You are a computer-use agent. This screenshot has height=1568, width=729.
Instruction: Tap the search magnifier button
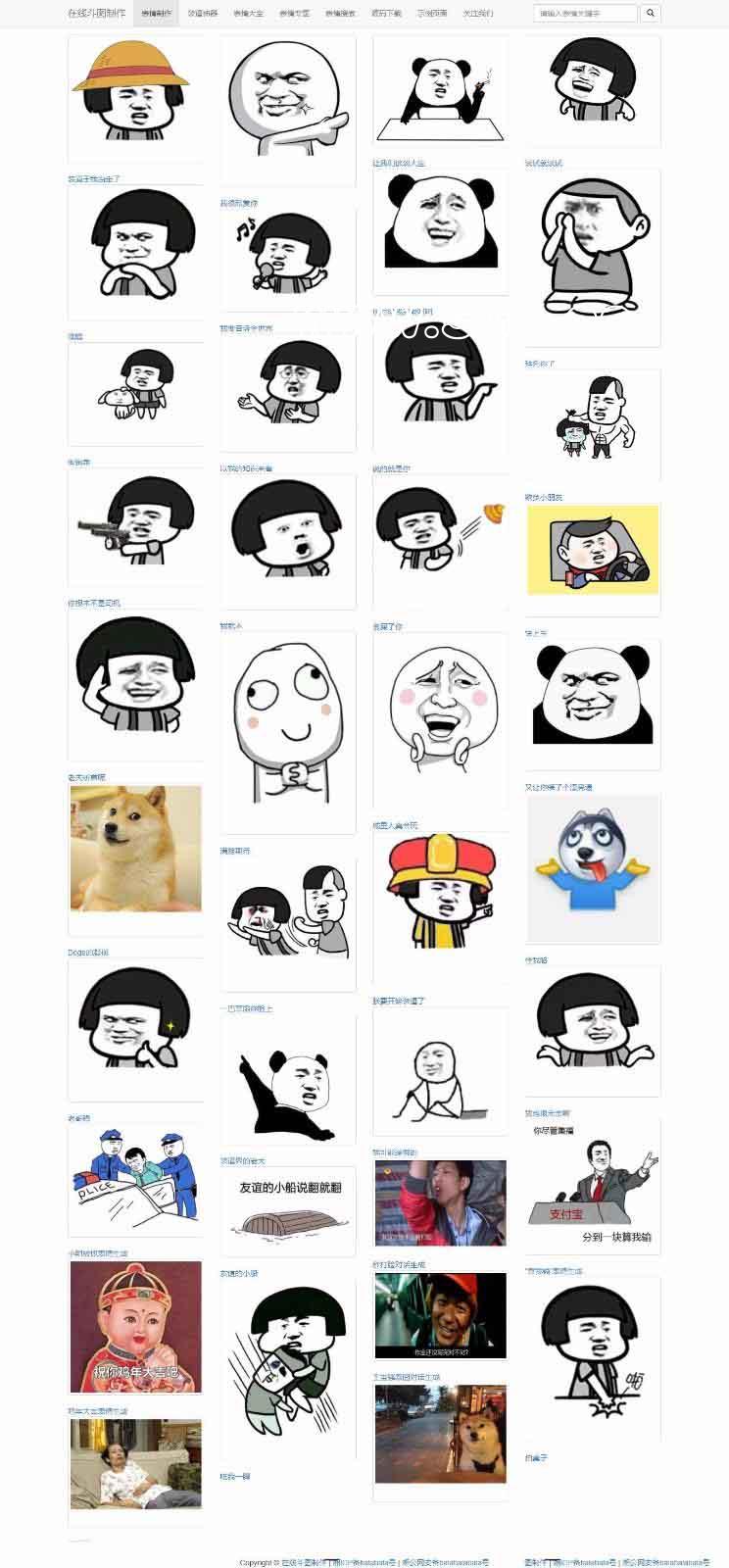click(x=650, y=14)
